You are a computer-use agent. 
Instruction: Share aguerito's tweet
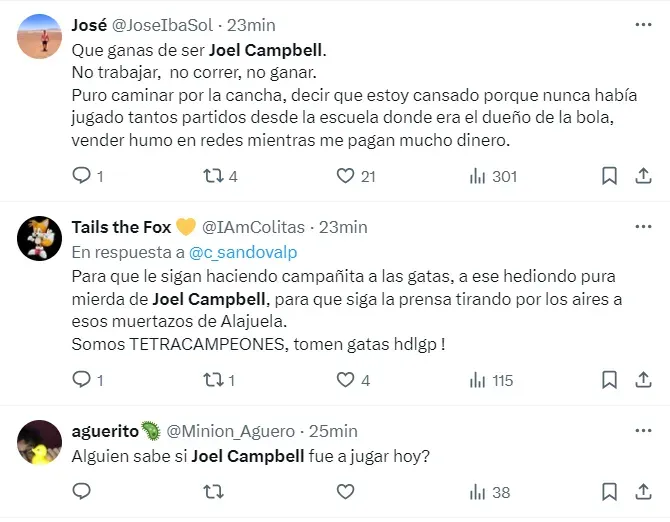(x=643, y=491)
